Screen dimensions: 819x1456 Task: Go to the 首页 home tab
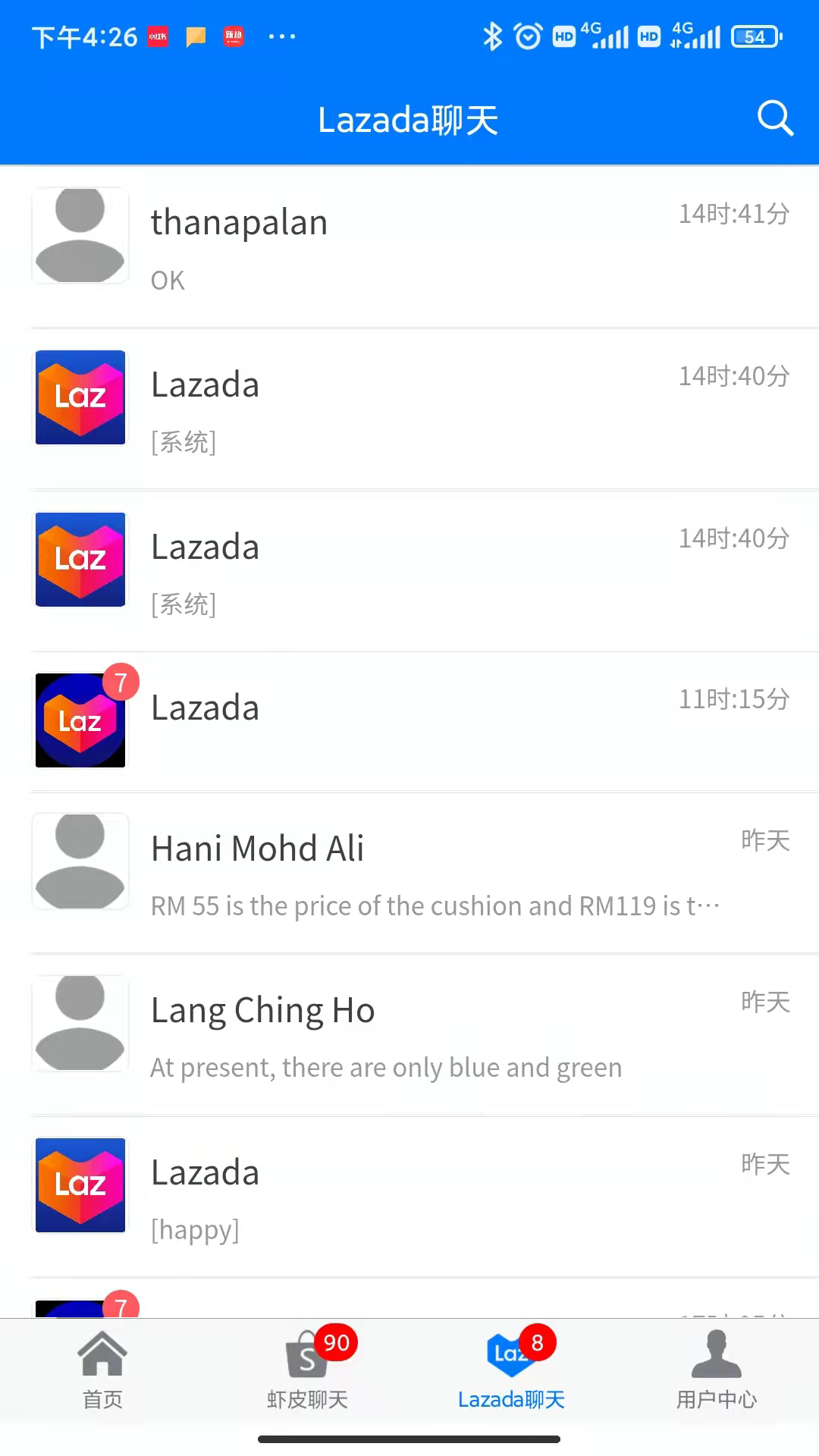click(102, 1369)
